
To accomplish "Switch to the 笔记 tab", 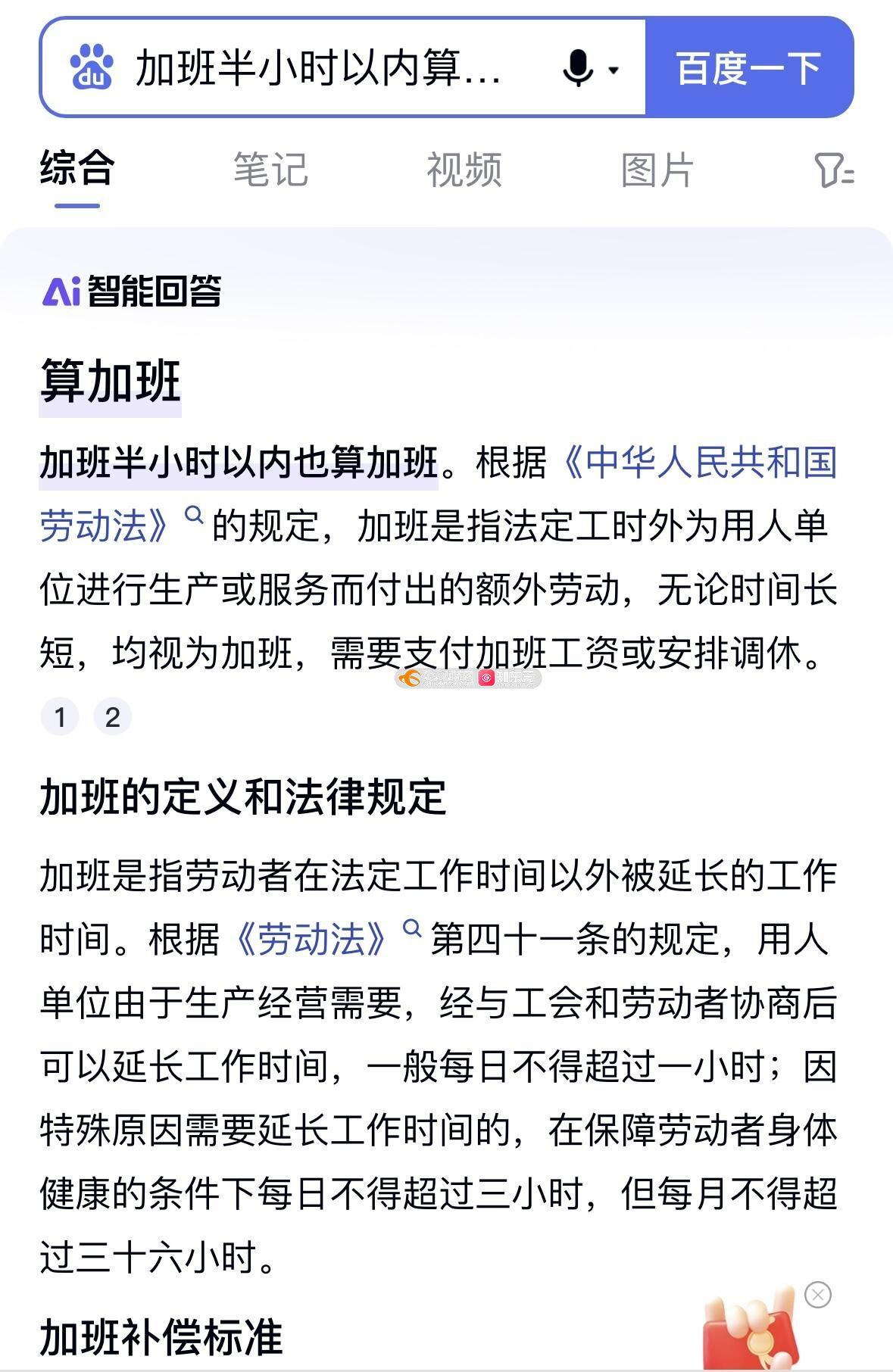I will coord(270,169).
